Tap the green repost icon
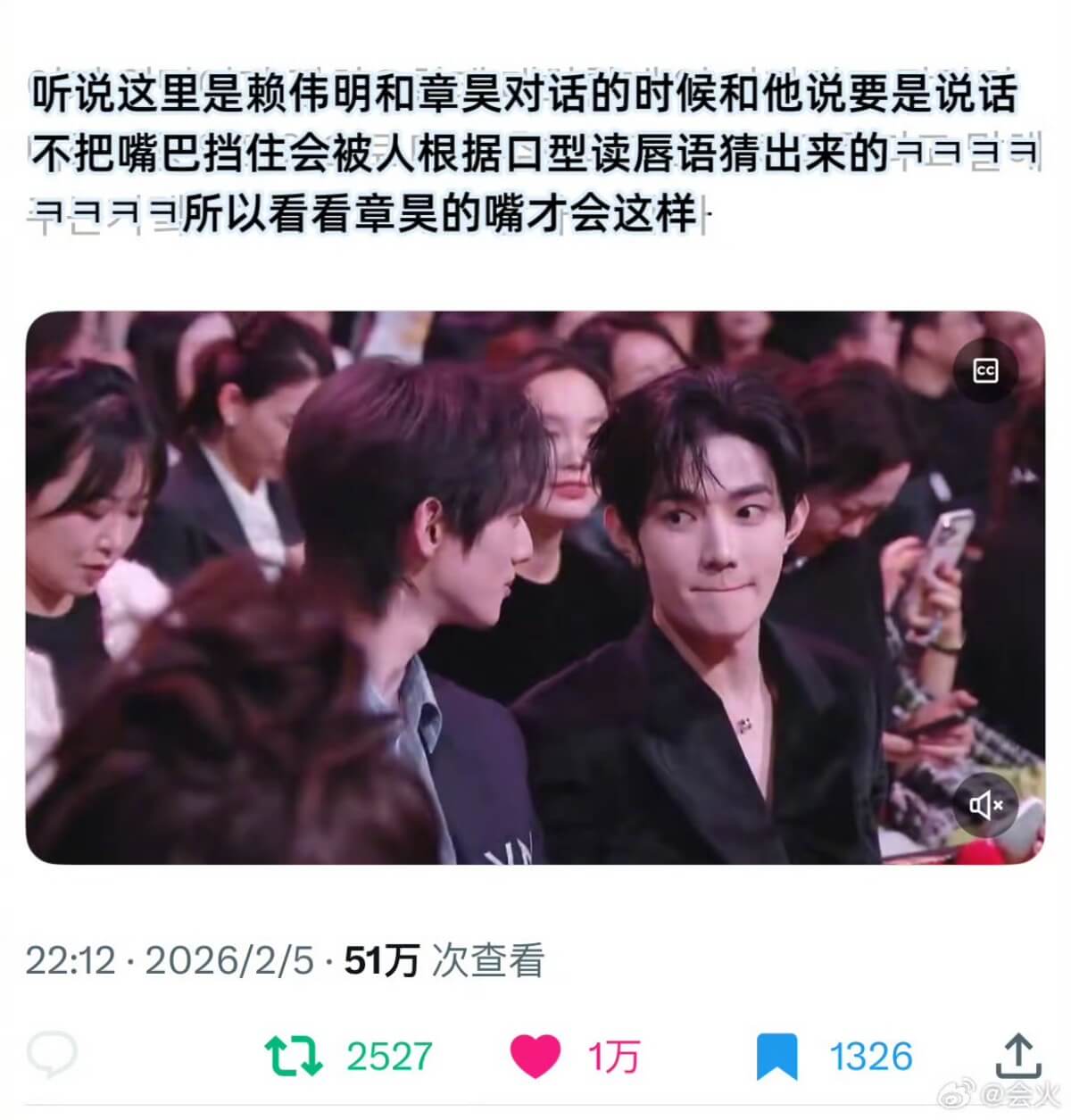This screenshot has width=1071, height=1120. click(293, 1057)
